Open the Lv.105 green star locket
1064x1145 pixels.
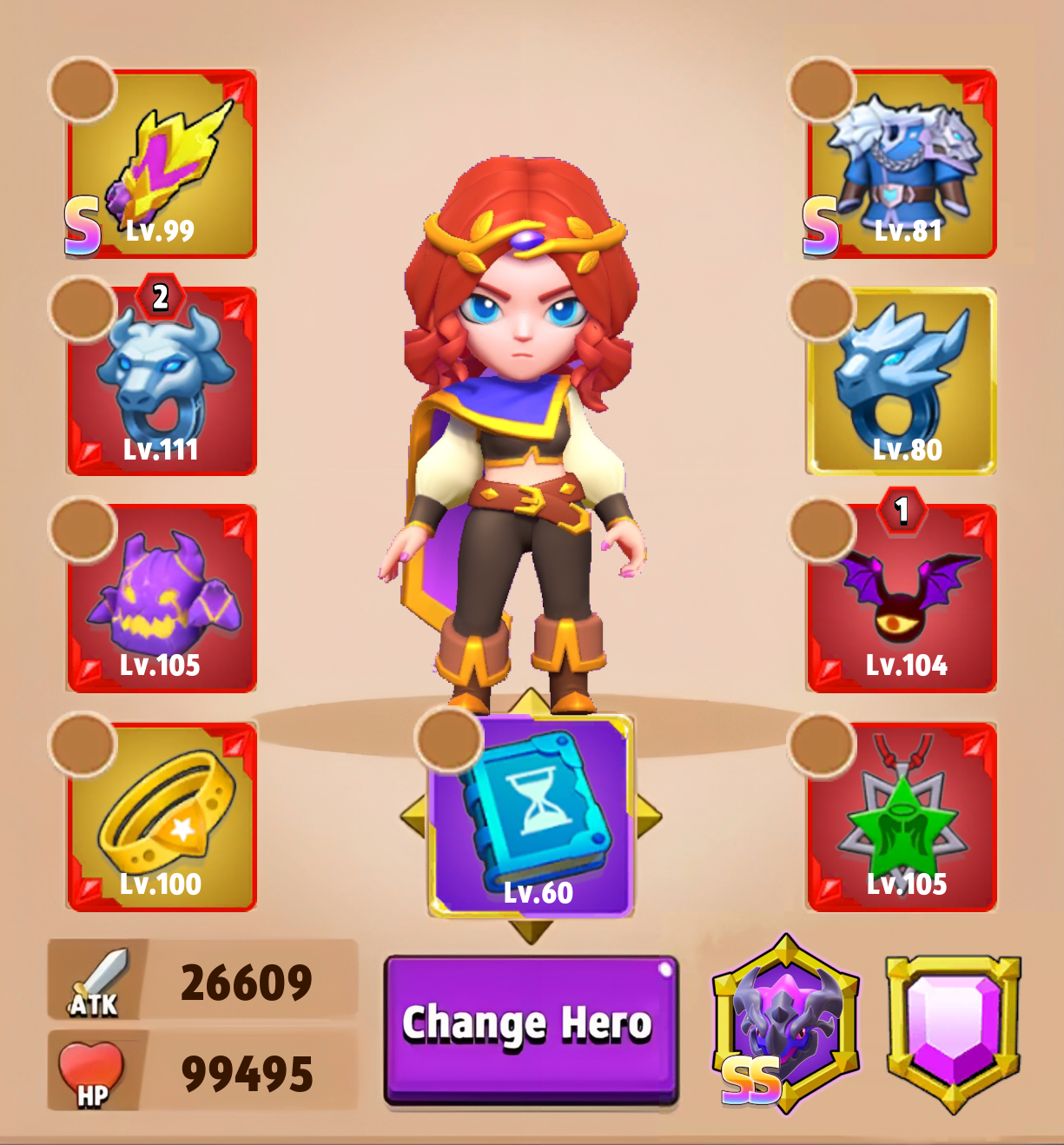(x=902, y=817)
